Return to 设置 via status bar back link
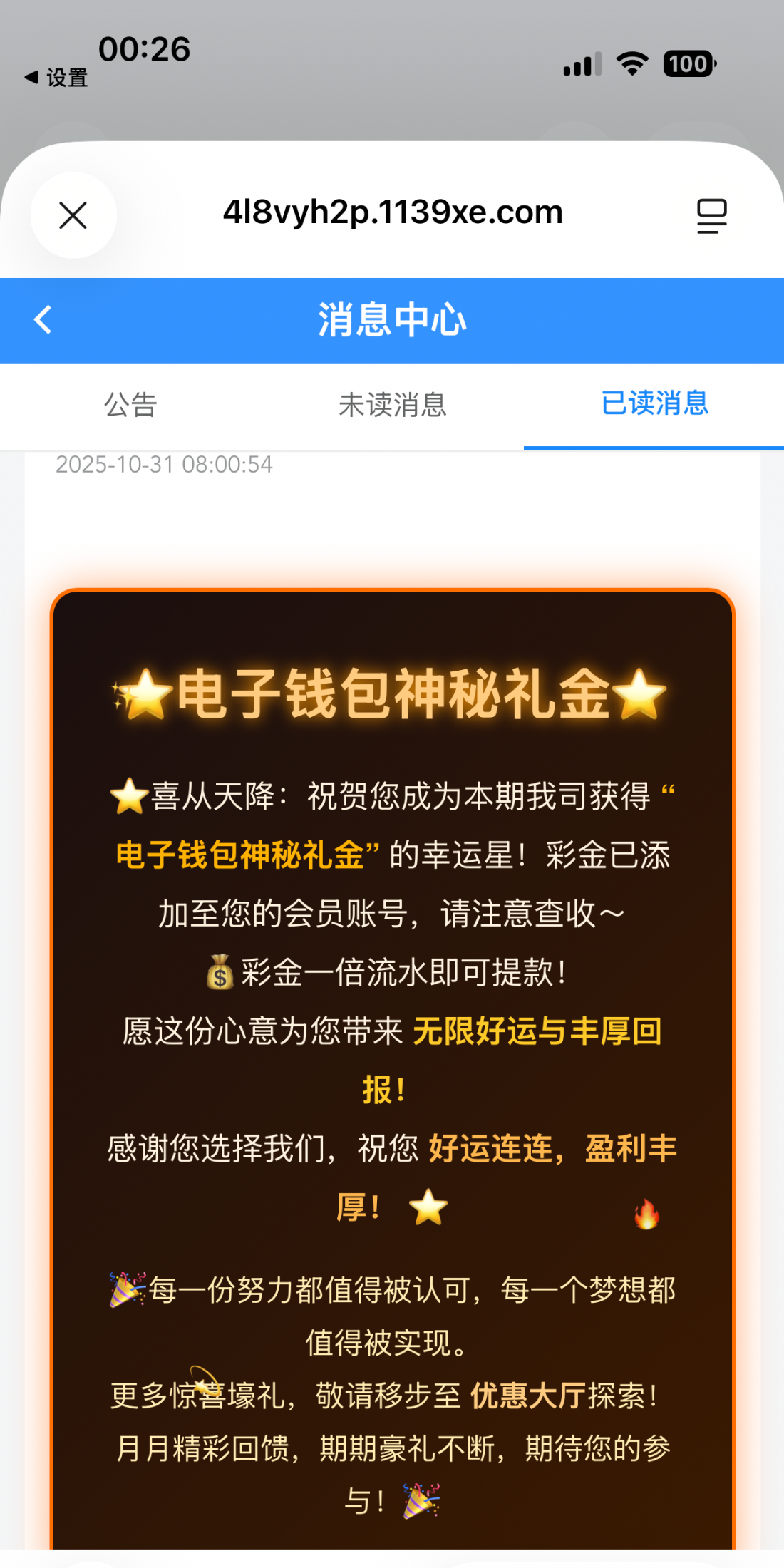784x1568 pixels. [x=57, y=78]
